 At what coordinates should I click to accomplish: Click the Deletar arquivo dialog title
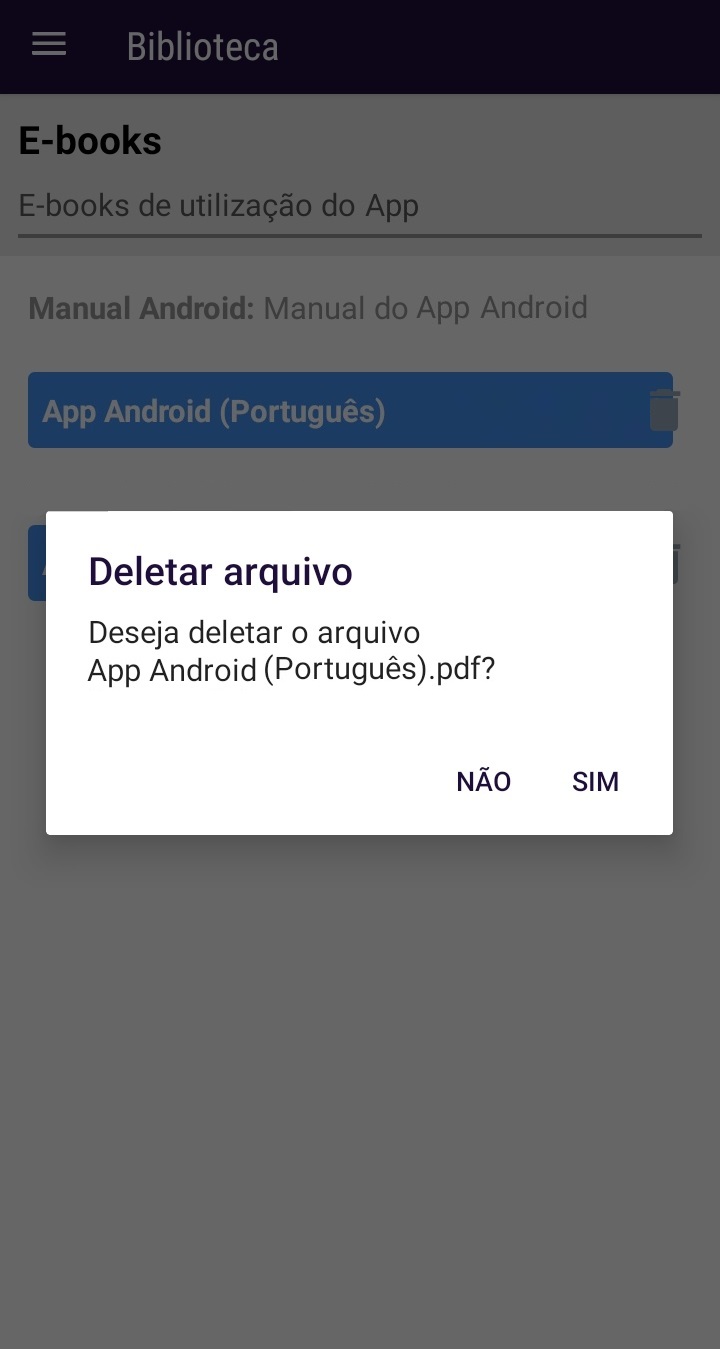pyautogui.click(x=220, y=571)
